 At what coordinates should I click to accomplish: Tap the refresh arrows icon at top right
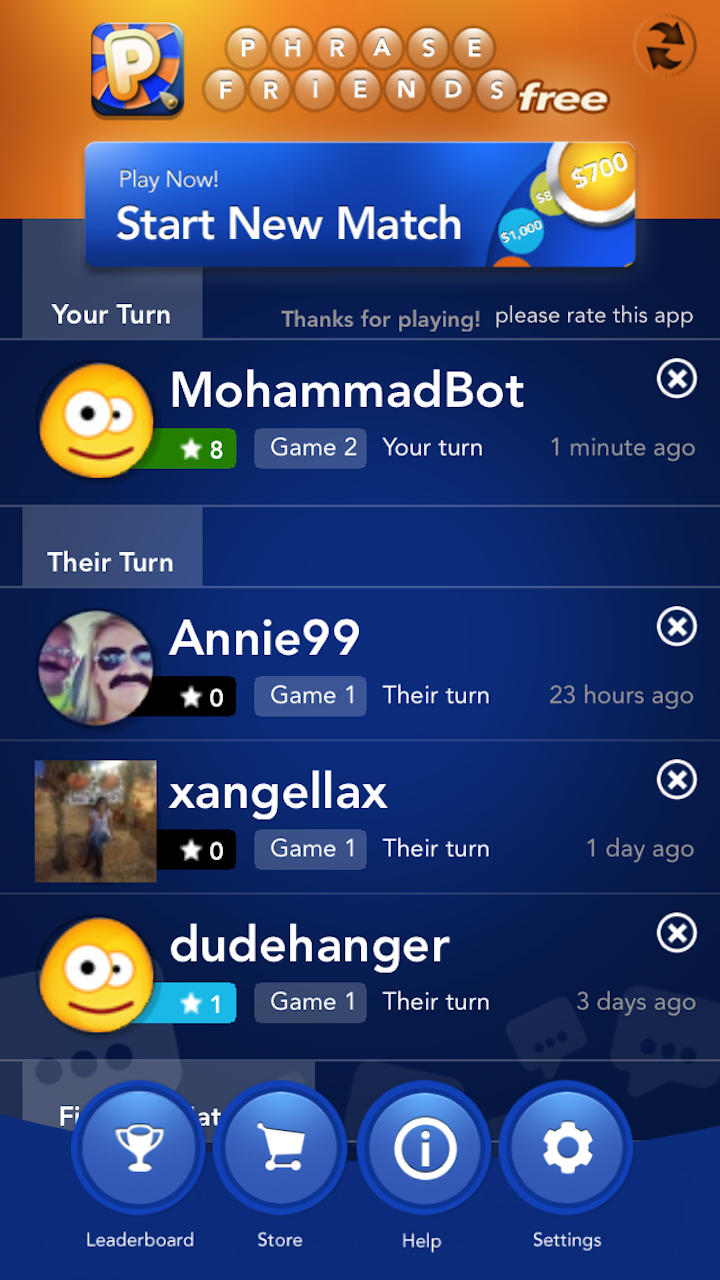[x=663, y=45]
